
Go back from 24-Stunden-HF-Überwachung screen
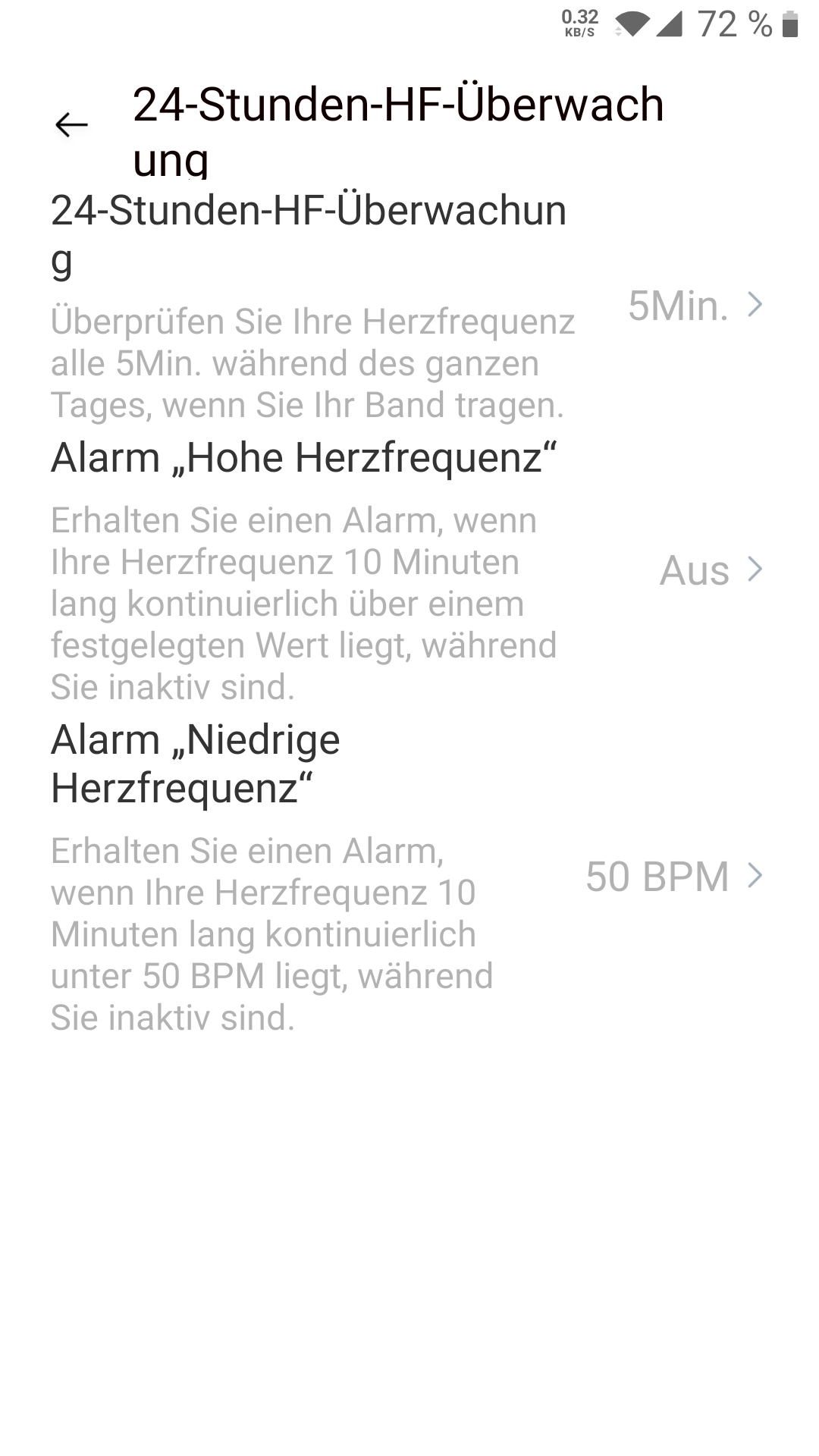coord(72,125)
